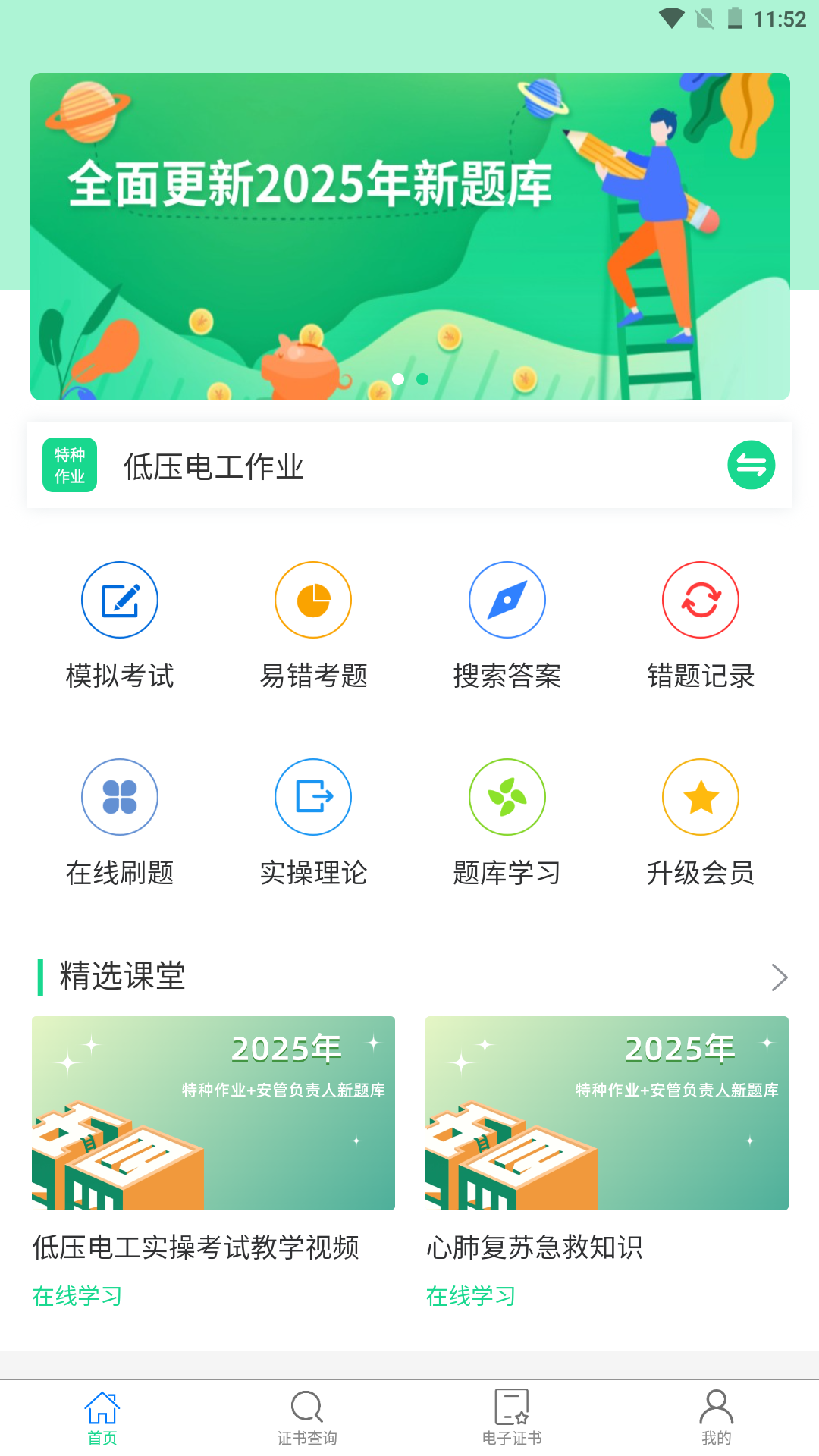Click the 错题记录 refresh icon

tap(700, 599)
